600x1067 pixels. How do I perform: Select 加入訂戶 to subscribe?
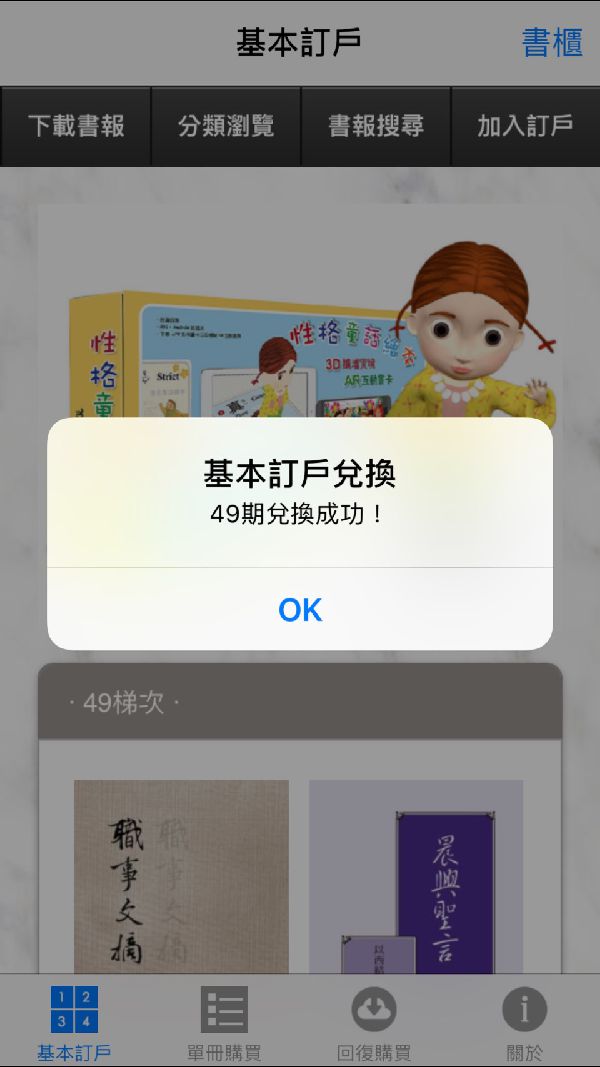pyautogui.click(x=525, y=126)
